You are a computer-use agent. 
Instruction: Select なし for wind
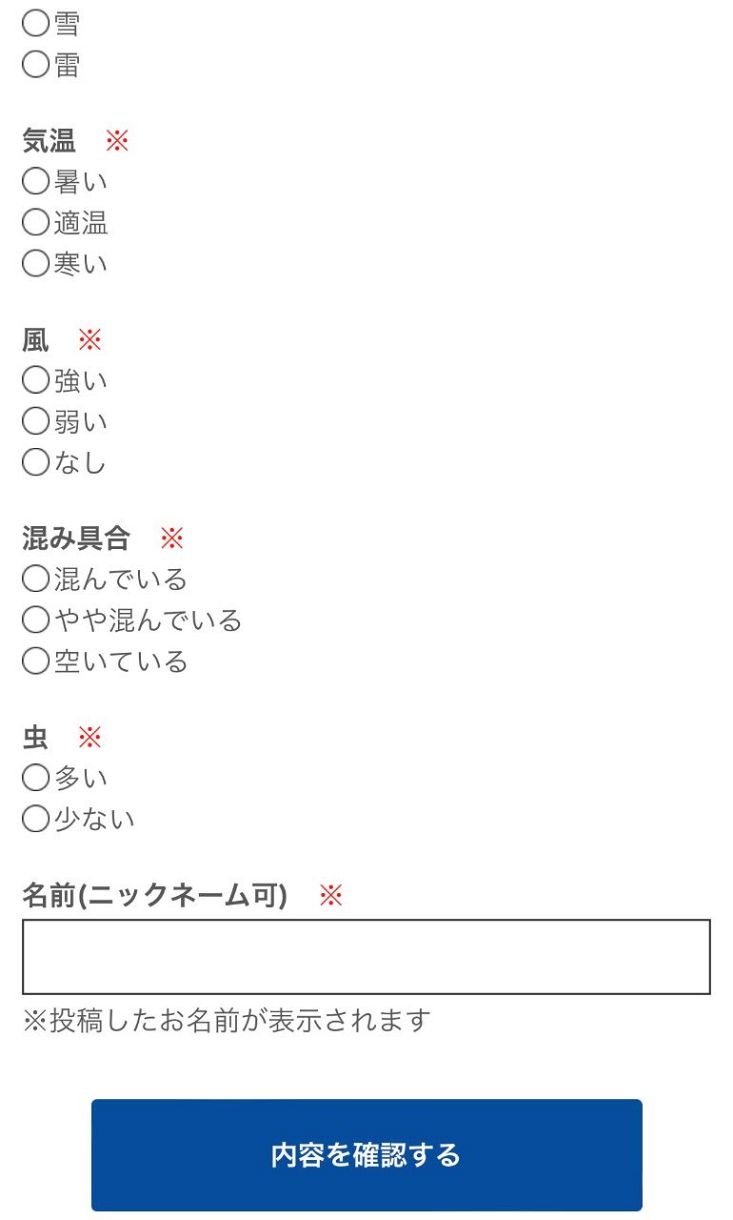36,463
